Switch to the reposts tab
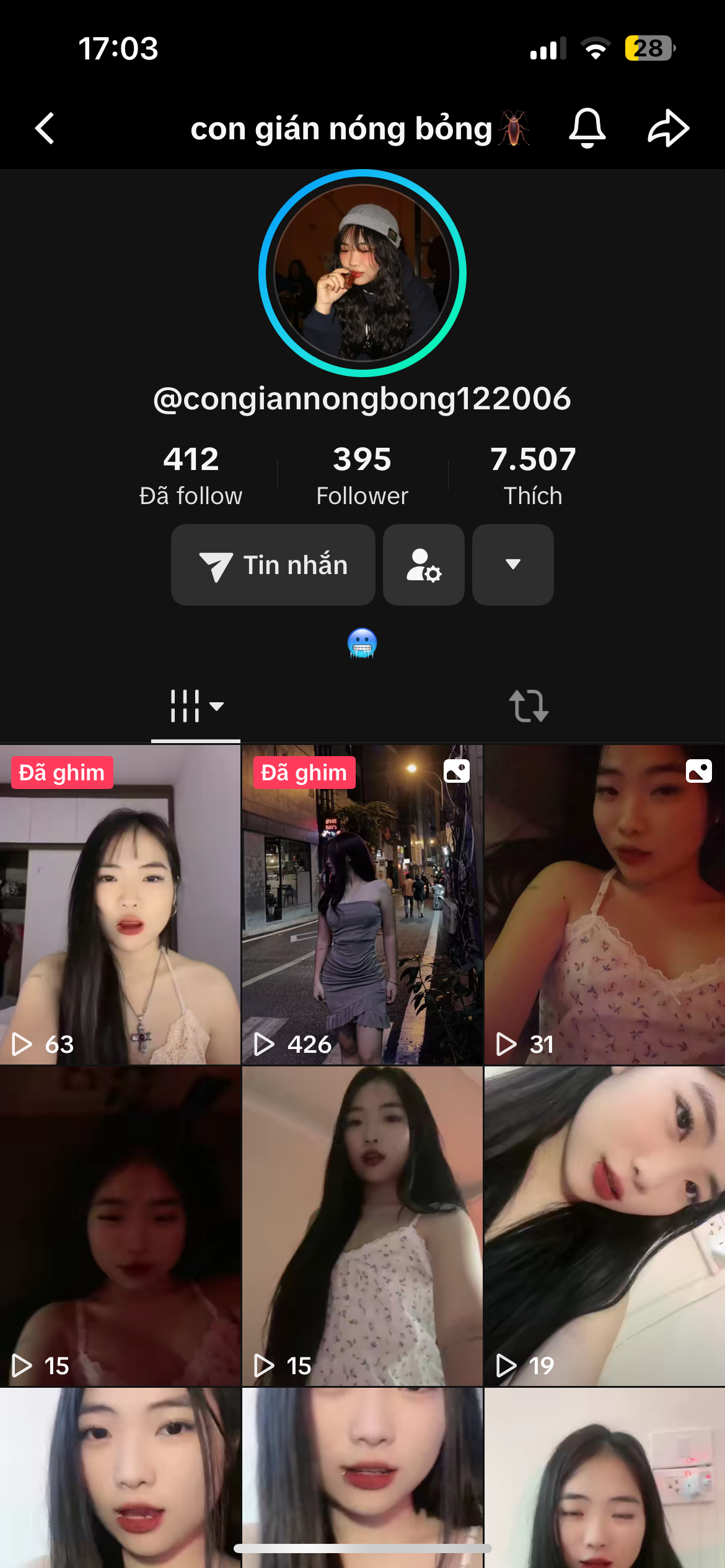Image resolution: width=725 pixels, height=1568 pixels. [529, 706]
